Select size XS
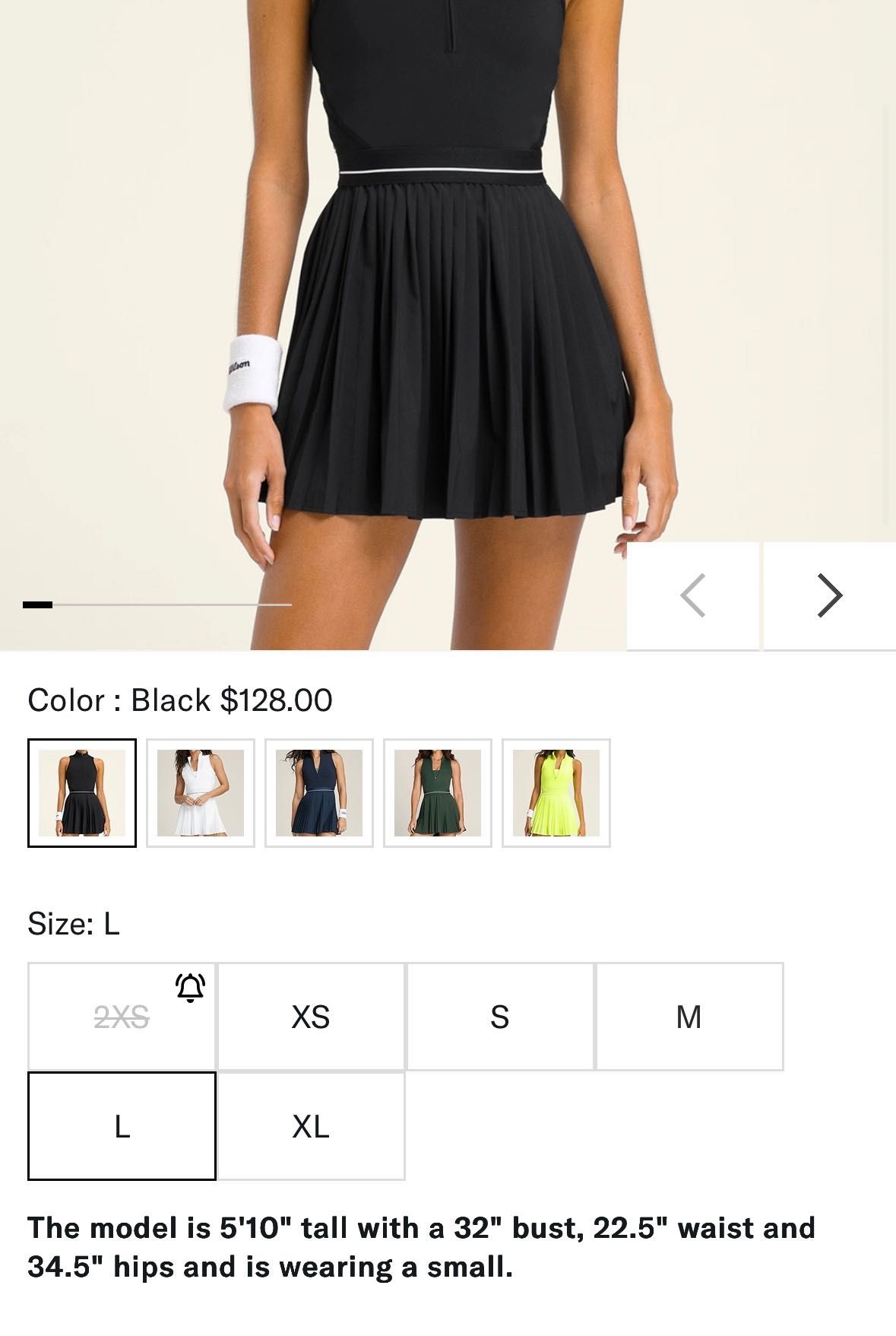The image size is (896, 1336). [311, 1017]
